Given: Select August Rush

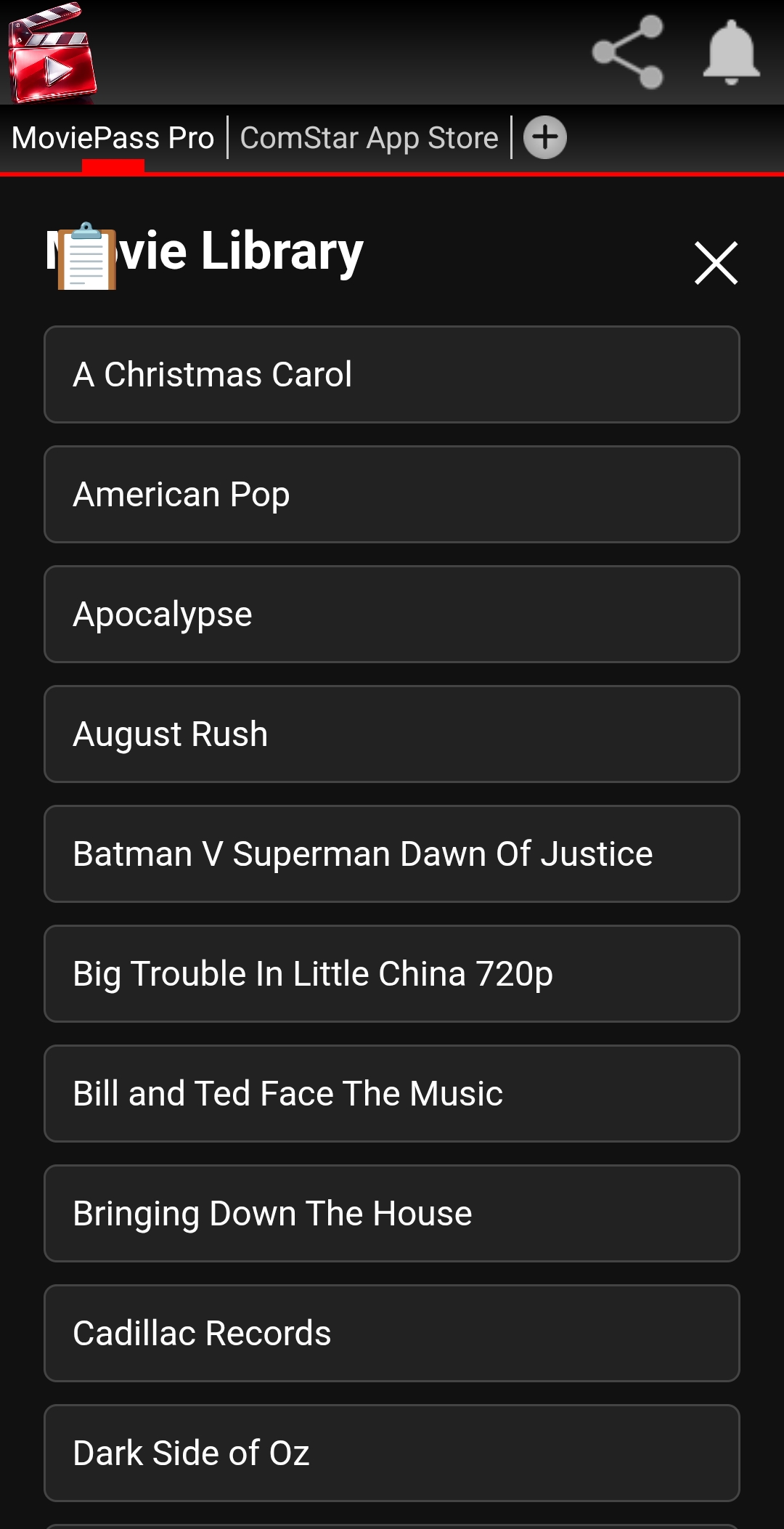Looking at the screenshot, I should click(x=392, y=734).
